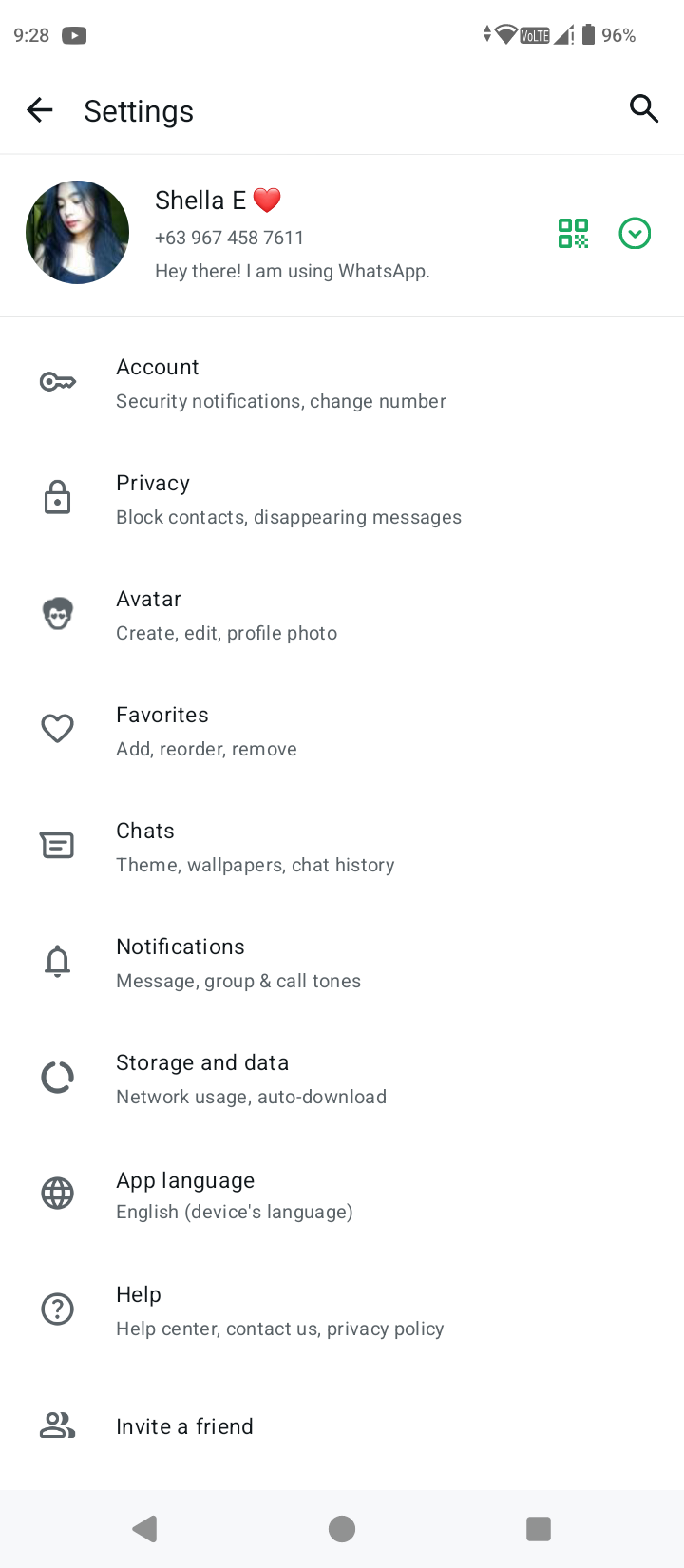
Task: Open Storage and data
Action: [342, 1079]
